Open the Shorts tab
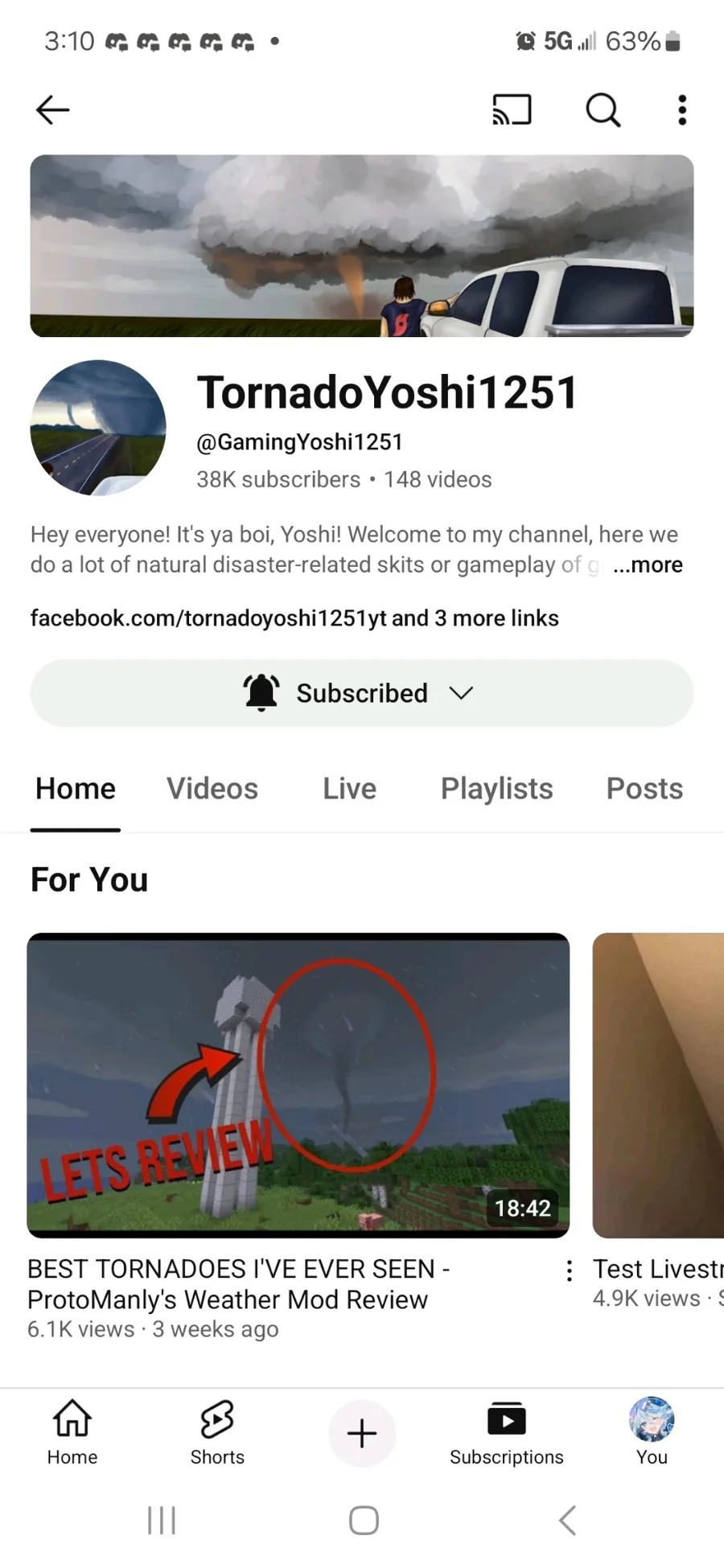 point(217,1434)
